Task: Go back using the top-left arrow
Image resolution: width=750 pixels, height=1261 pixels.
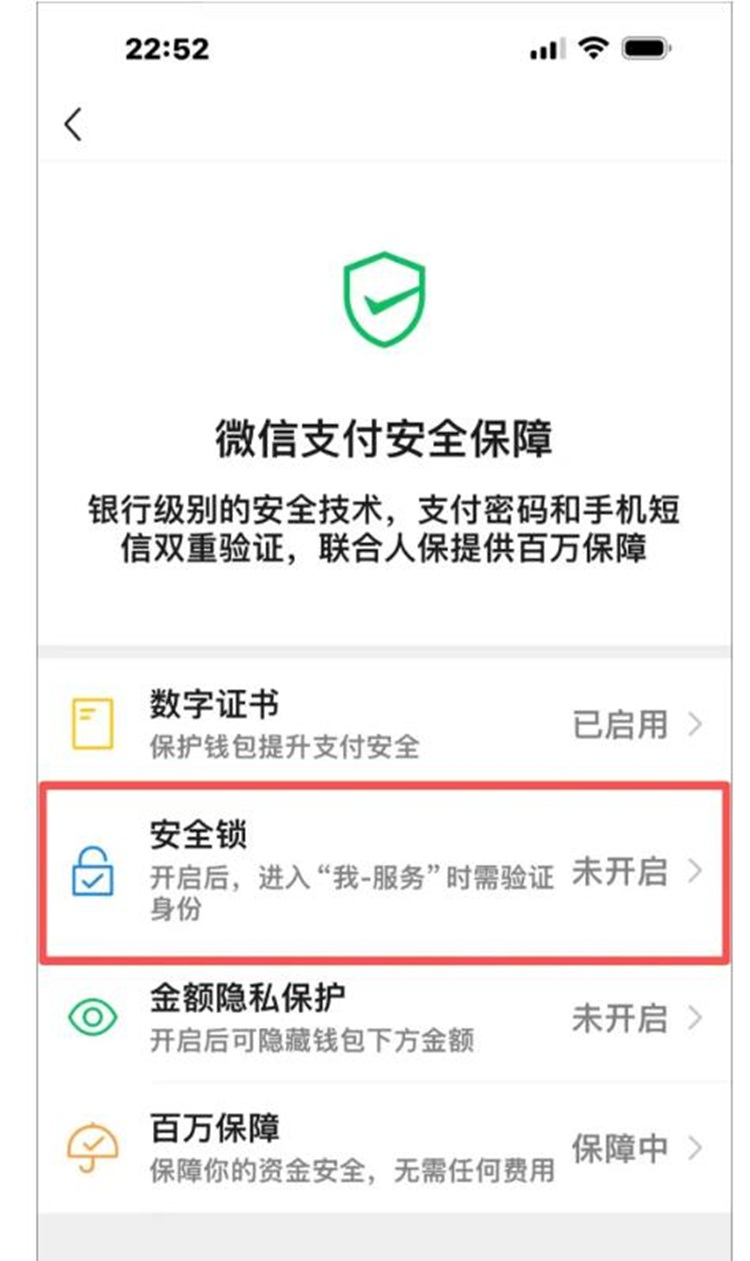Action: pos(72,125)
